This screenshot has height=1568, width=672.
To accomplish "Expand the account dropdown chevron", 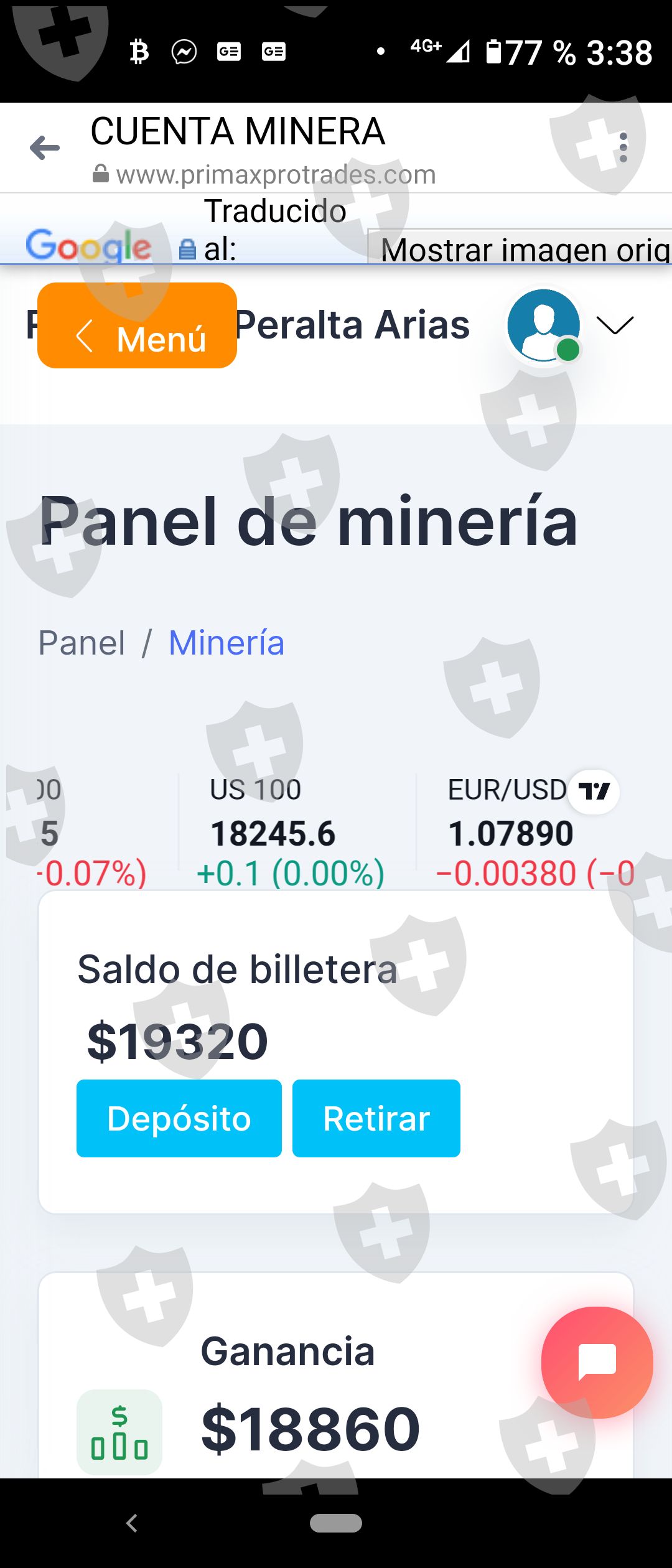I will pyautogui.click(x=615, y=325).
